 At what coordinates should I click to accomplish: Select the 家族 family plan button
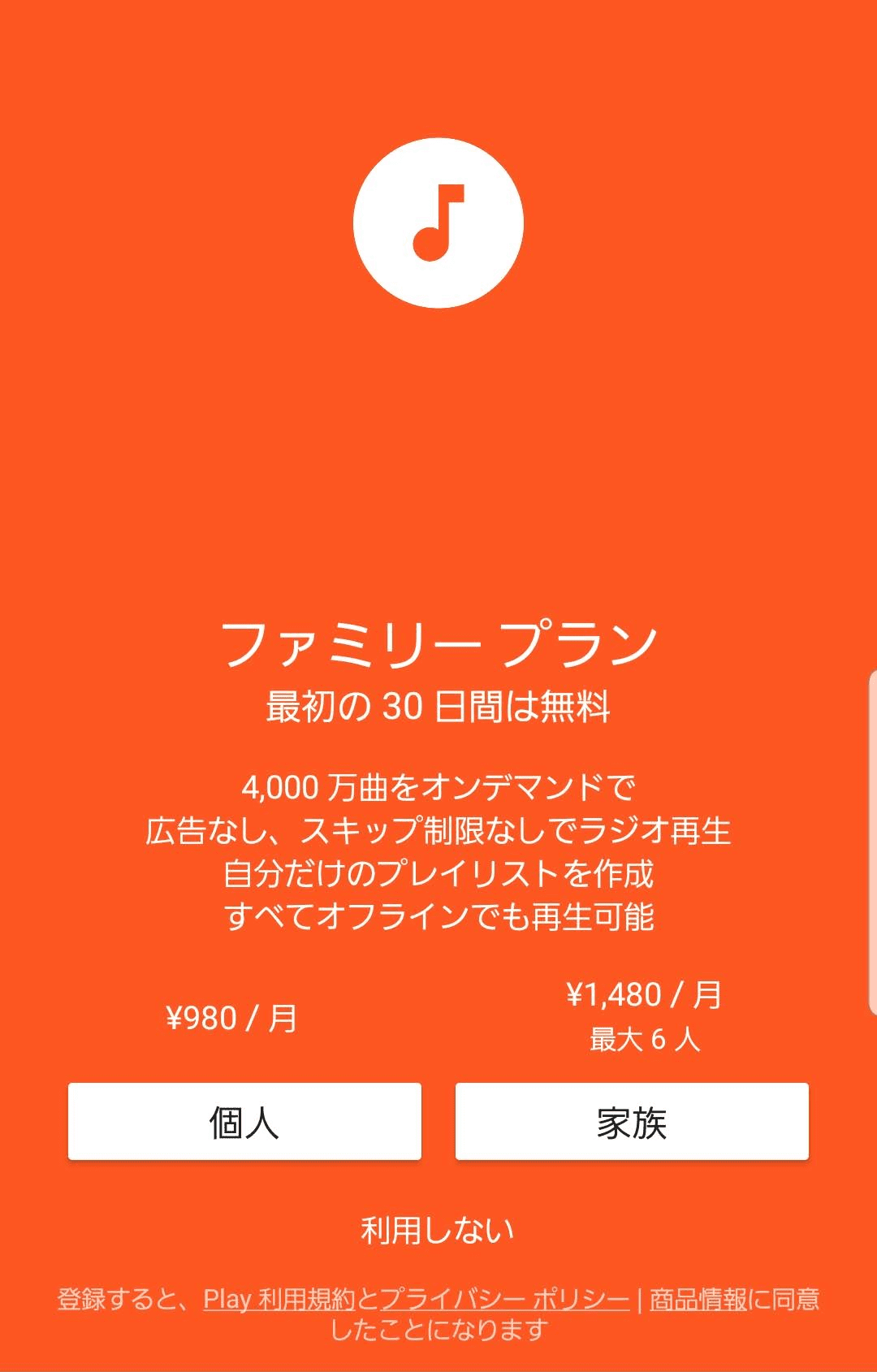[x=632, y=1121]
